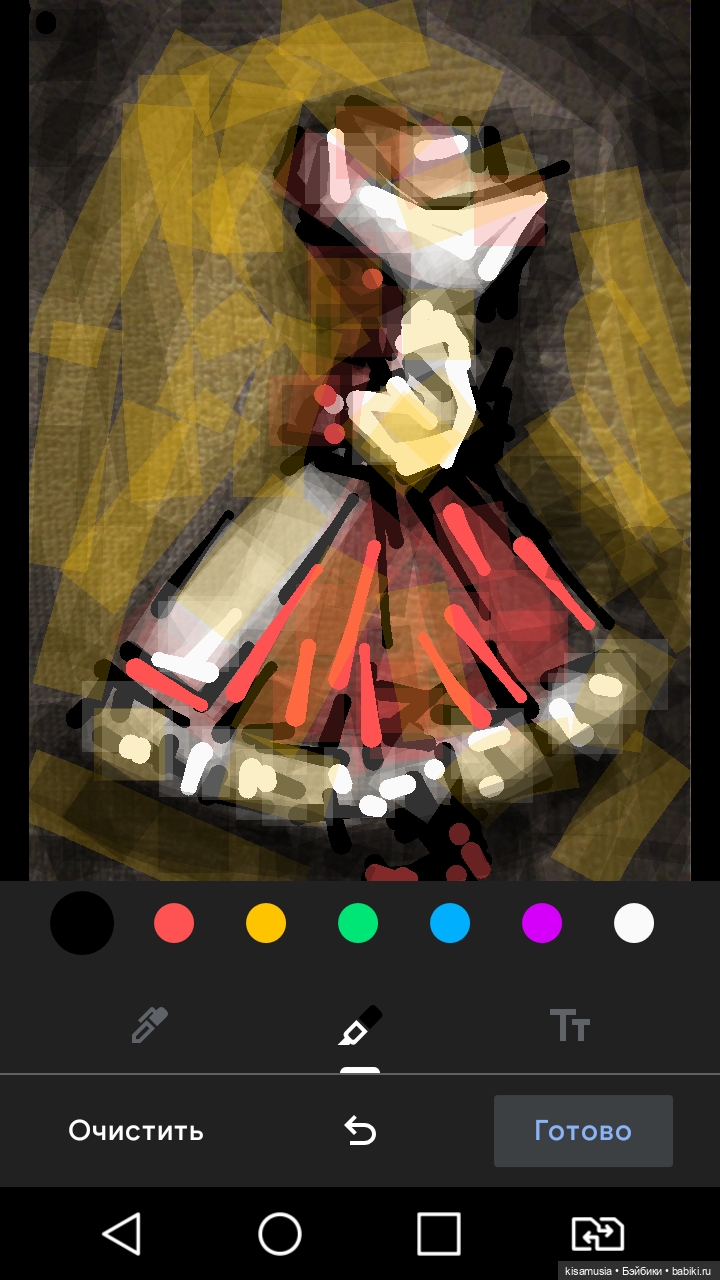Open the text tool
The image size is (720, 1280).
(570, 1026)
